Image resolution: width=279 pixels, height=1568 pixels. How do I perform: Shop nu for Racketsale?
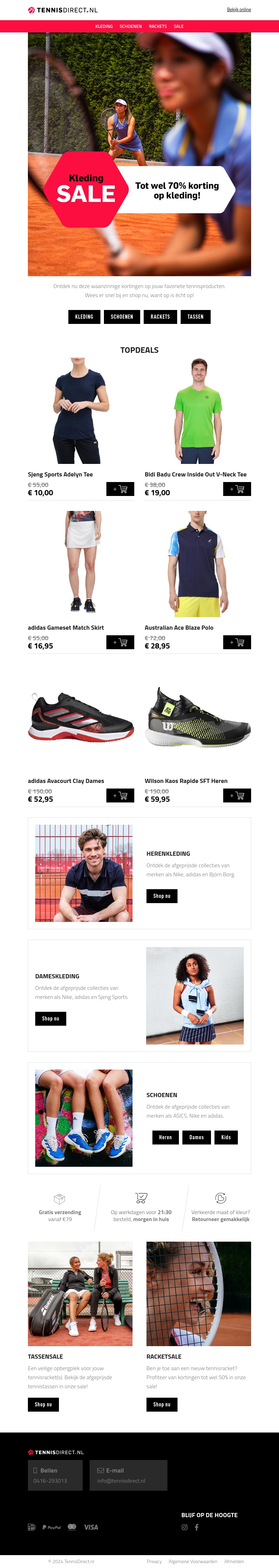tap(161, 1404)
